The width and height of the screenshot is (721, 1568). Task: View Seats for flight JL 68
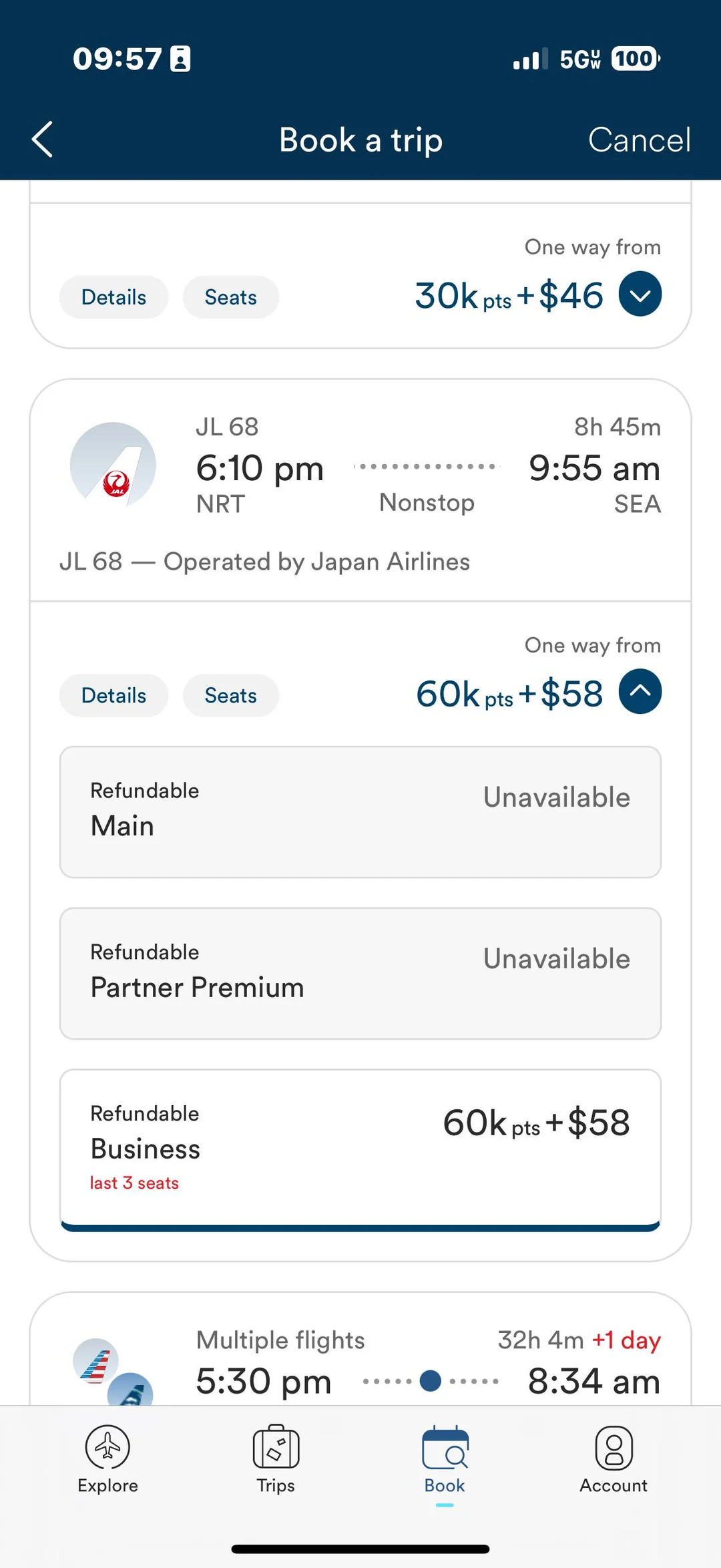230,695
